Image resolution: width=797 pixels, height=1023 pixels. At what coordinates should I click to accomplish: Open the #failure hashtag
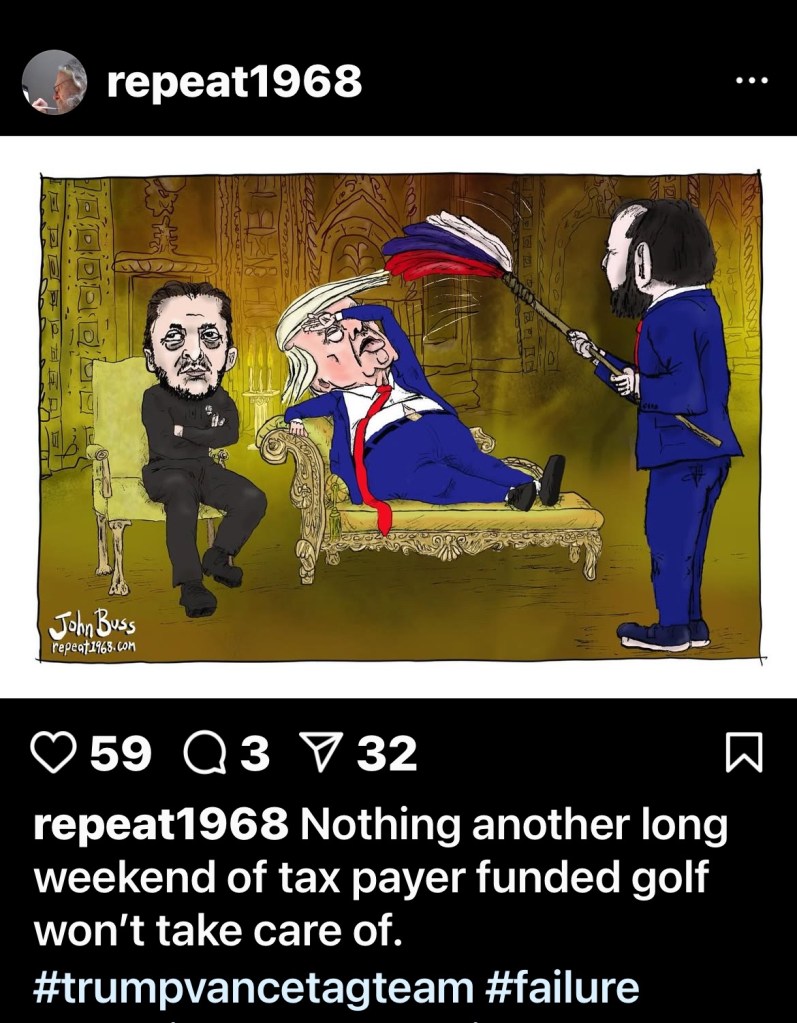coord(562,987)
